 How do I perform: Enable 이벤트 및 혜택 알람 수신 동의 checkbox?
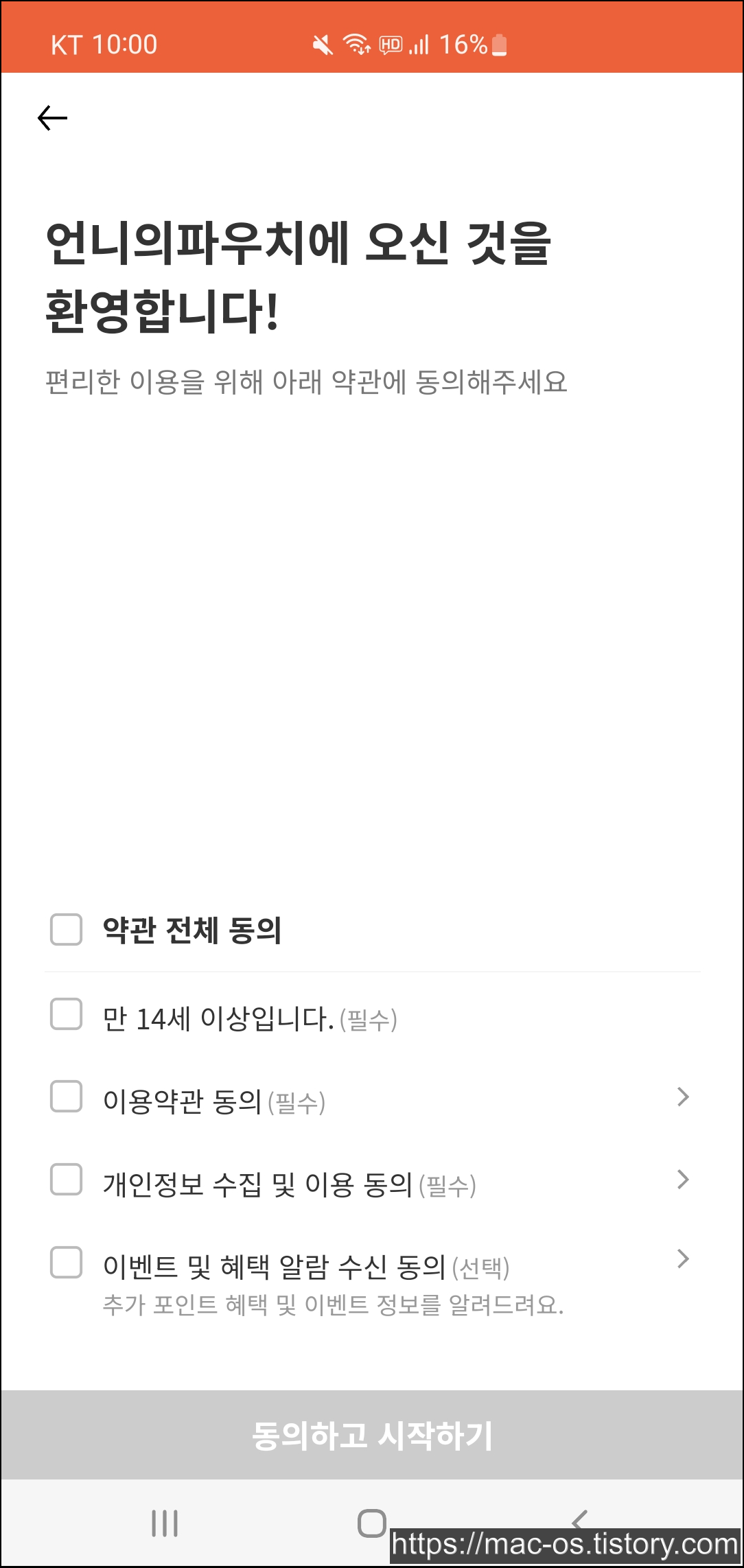67,1263
